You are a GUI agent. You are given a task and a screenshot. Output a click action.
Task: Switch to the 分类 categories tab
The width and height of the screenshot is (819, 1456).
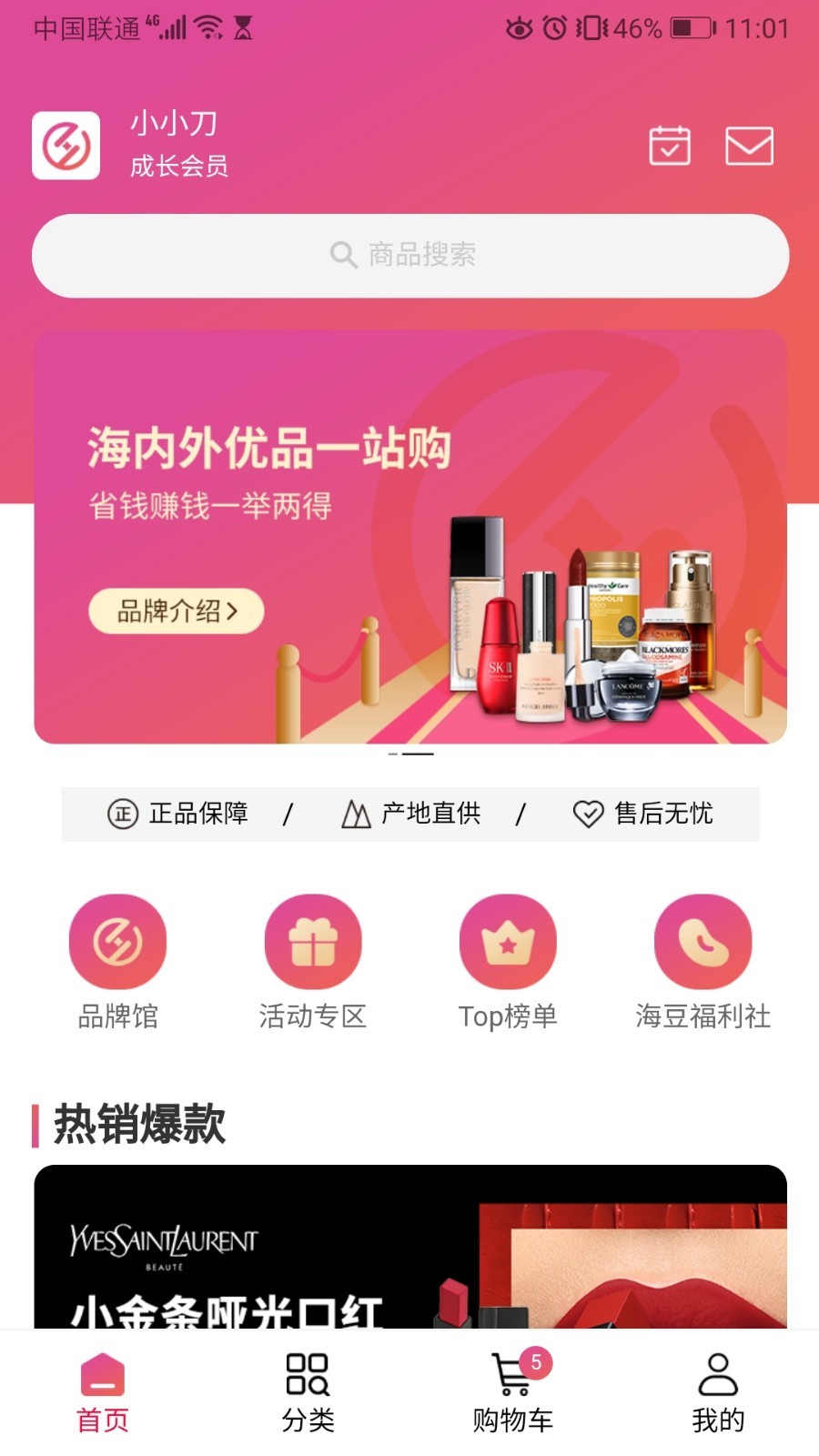tap(308, 1393)
